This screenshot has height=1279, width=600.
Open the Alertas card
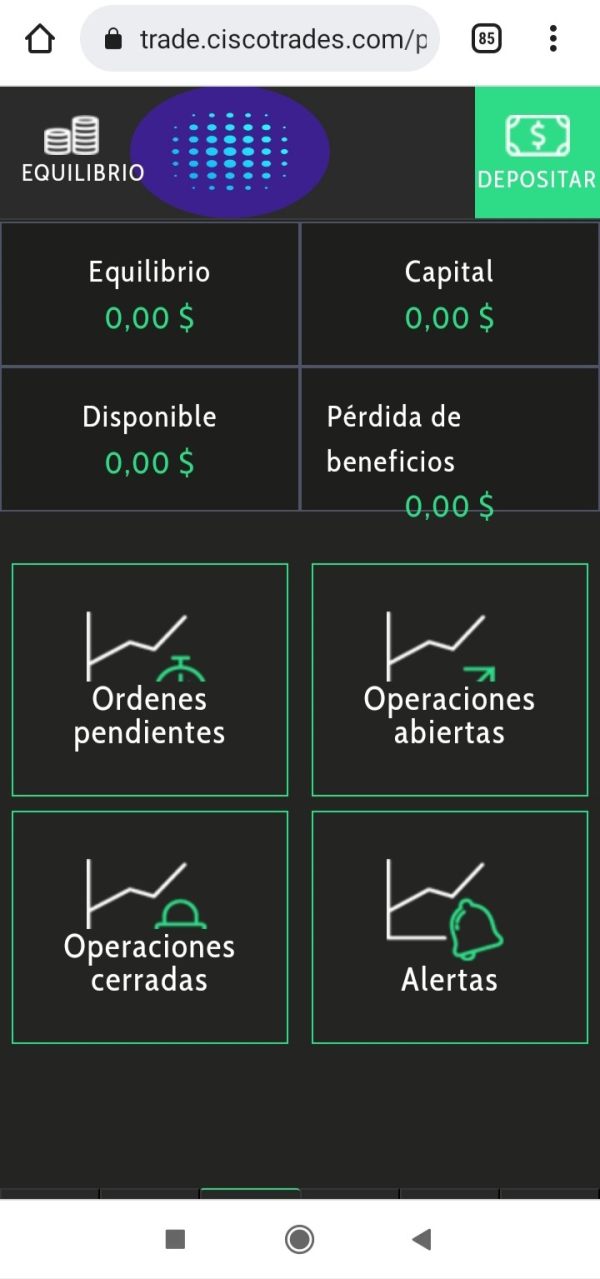(450, 928)
